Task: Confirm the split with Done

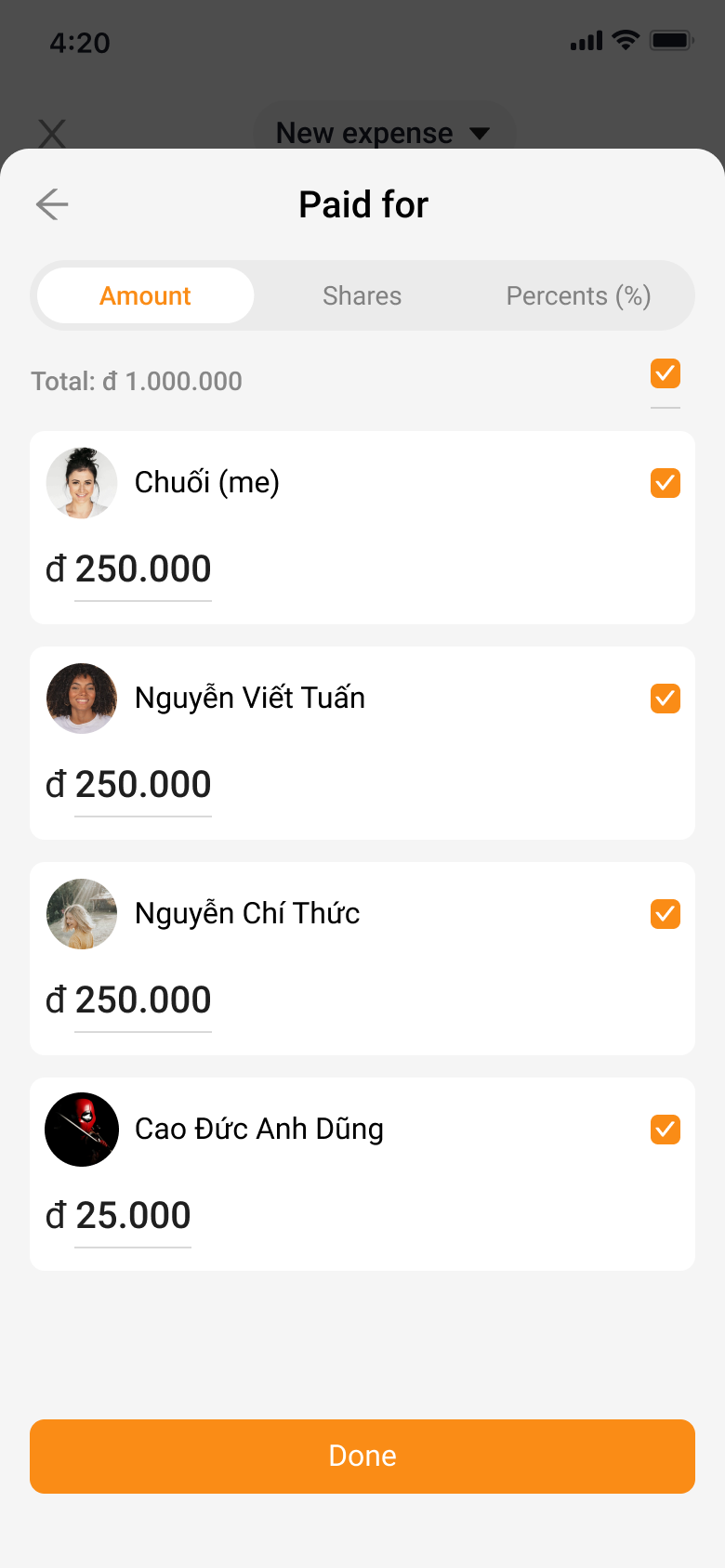Action: pyautogui.click(x=362, y=1456)
